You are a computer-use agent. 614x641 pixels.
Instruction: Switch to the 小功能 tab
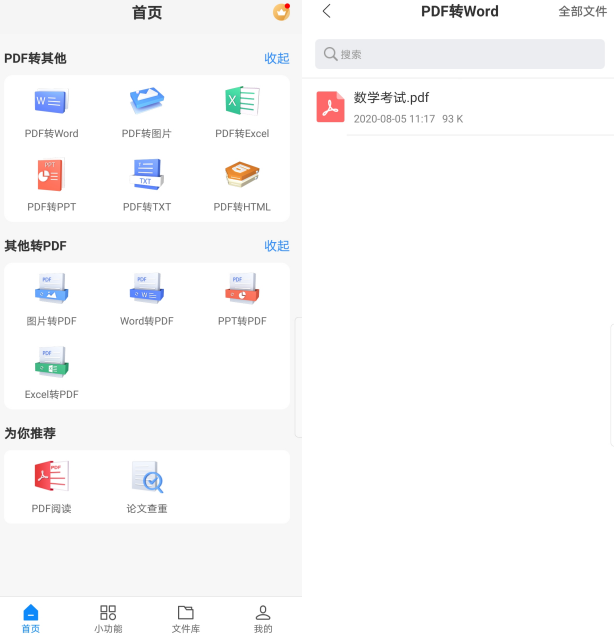pyautogui.click(x=108, y=618)
